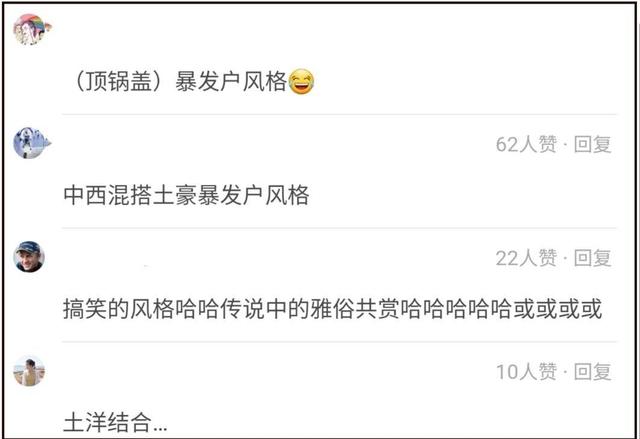Open avatar of the 搞笑的风格 commenter
Viewport: 640px width, 439px height.
29,257
